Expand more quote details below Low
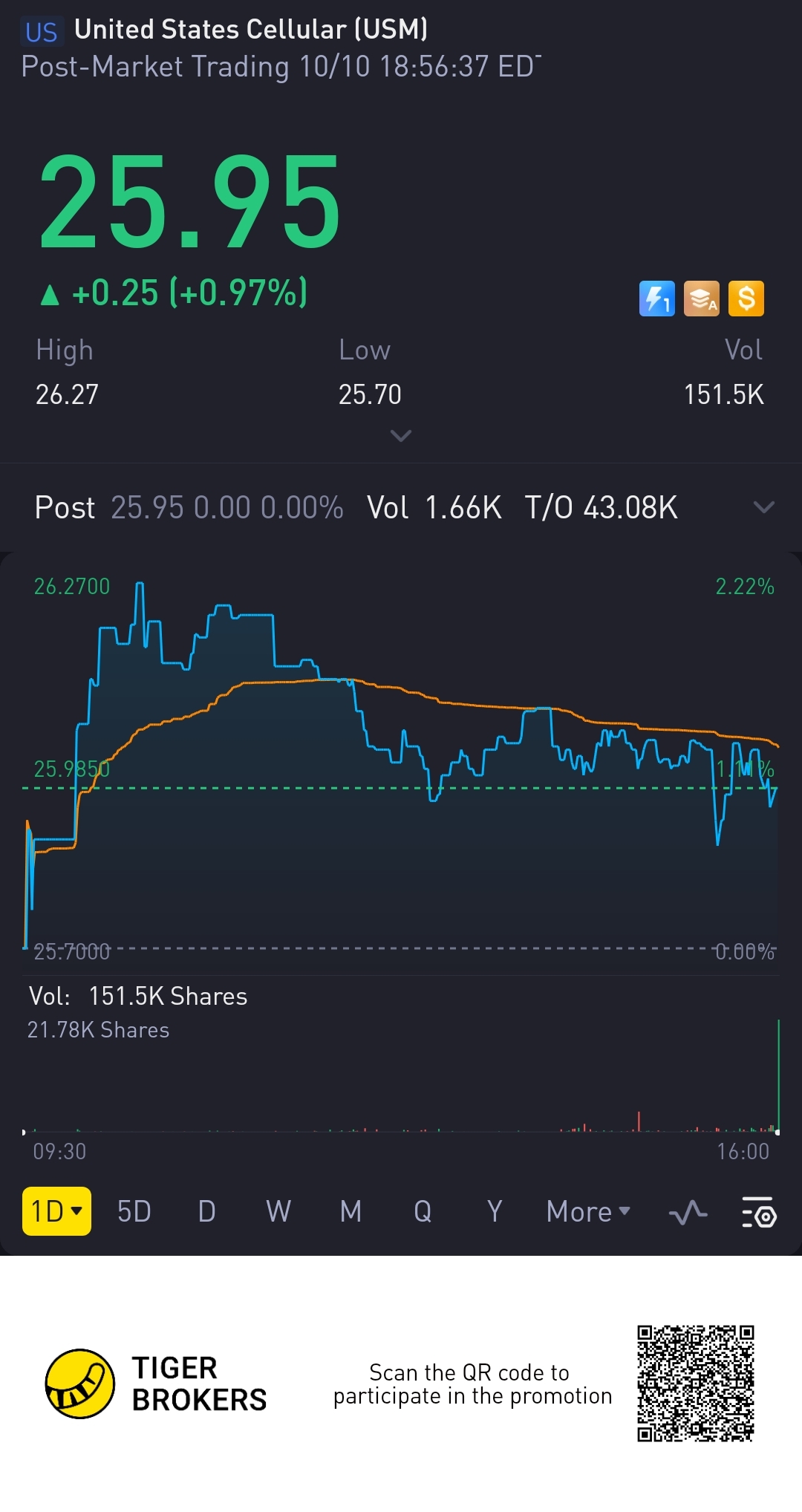Screen dimensions: 802x1512 [x=400, y=436]
